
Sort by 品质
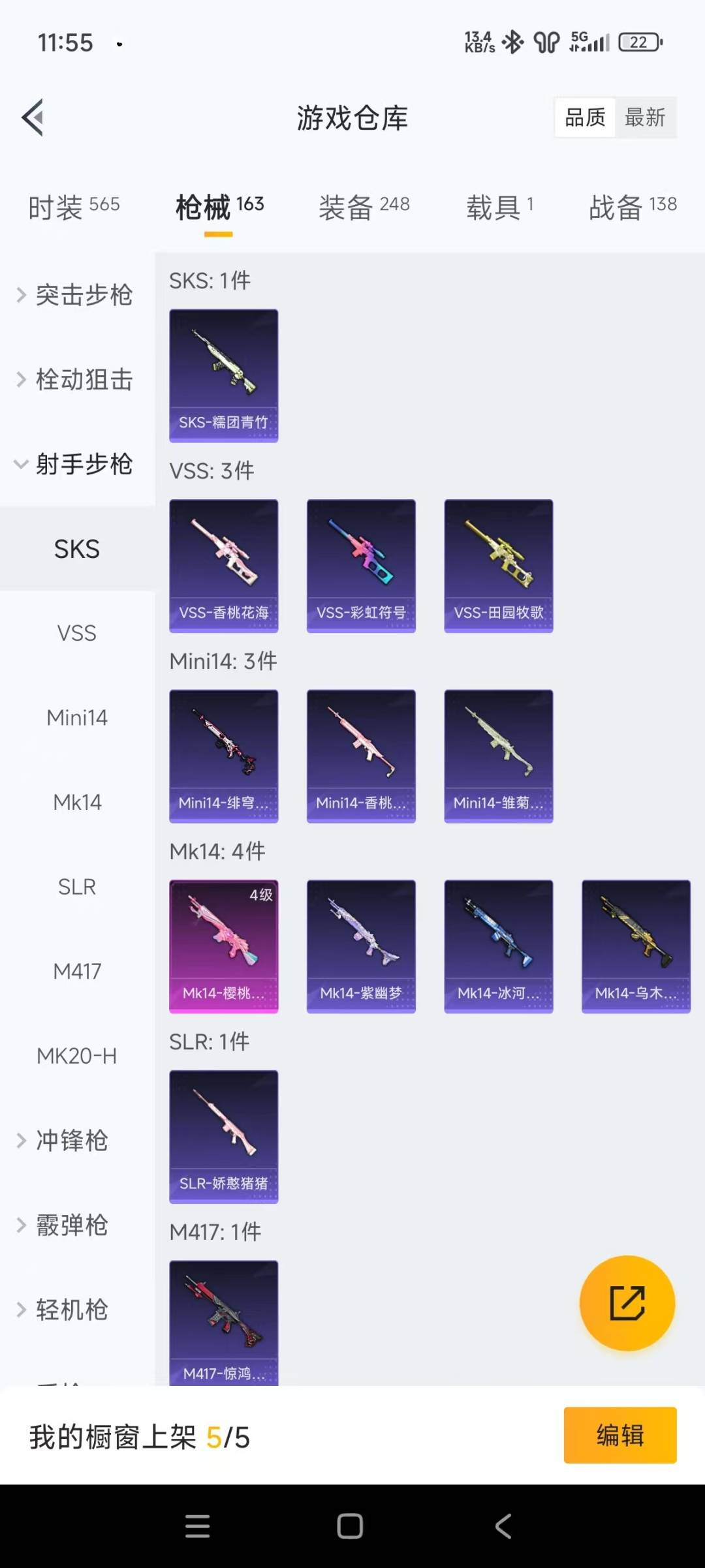[585, 117]
